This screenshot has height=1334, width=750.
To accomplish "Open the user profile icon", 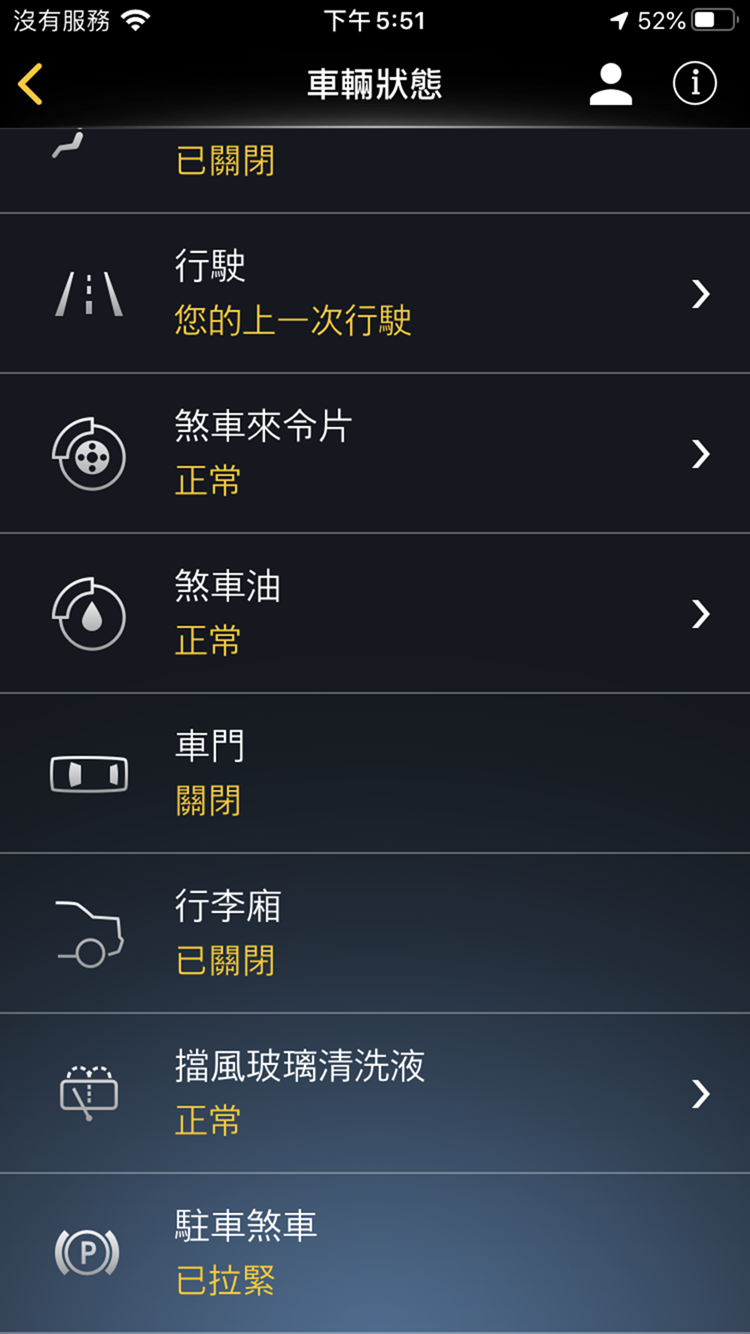I will [610, 84].
